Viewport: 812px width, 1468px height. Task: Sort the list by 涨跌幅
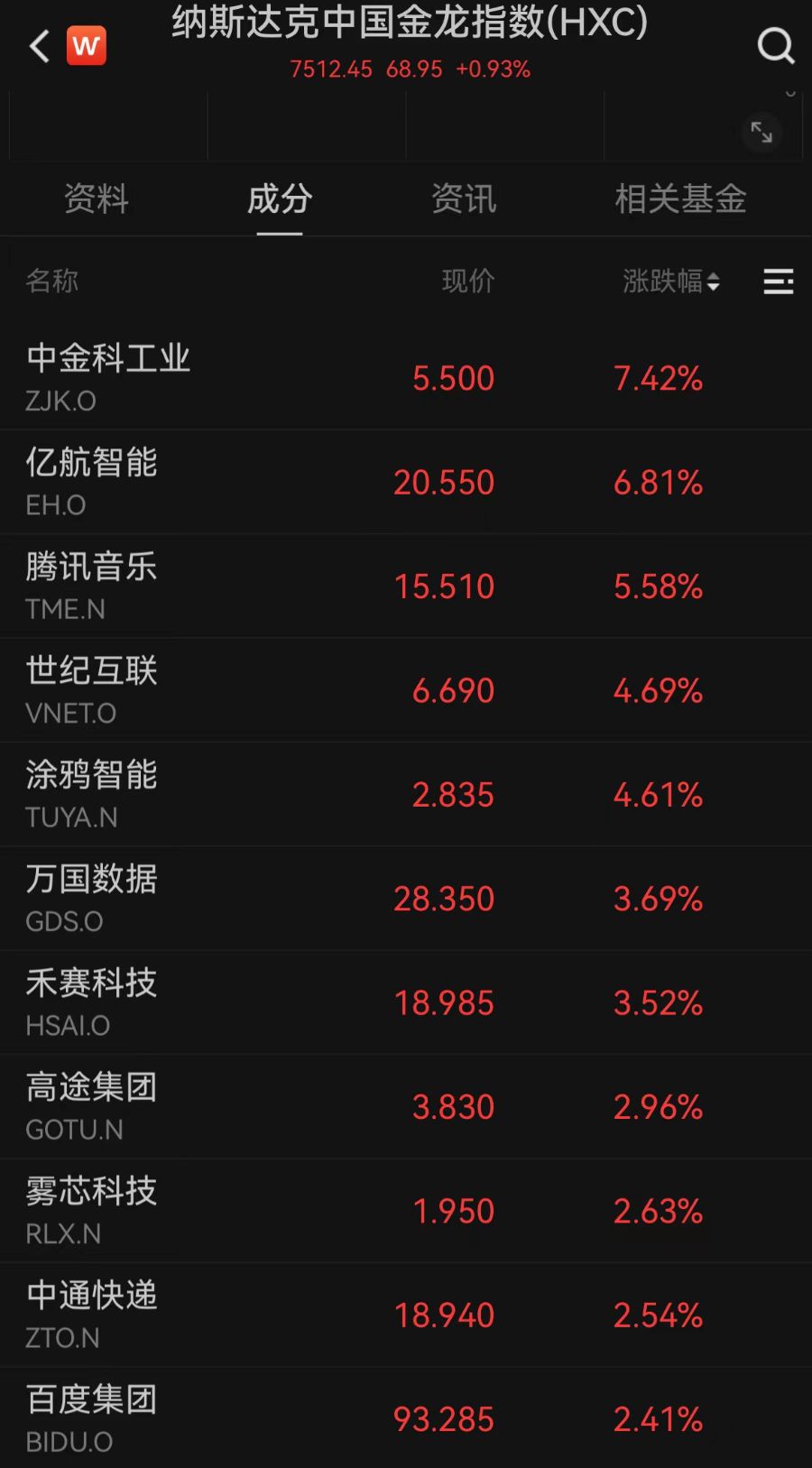[x=671, y=282]
